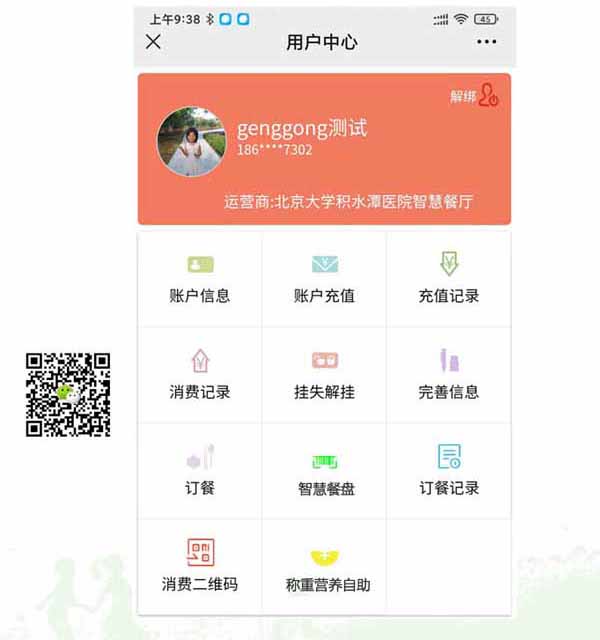Go to 账户充值 to top up
The image size is (600, 640).
[x=324, y=278]
